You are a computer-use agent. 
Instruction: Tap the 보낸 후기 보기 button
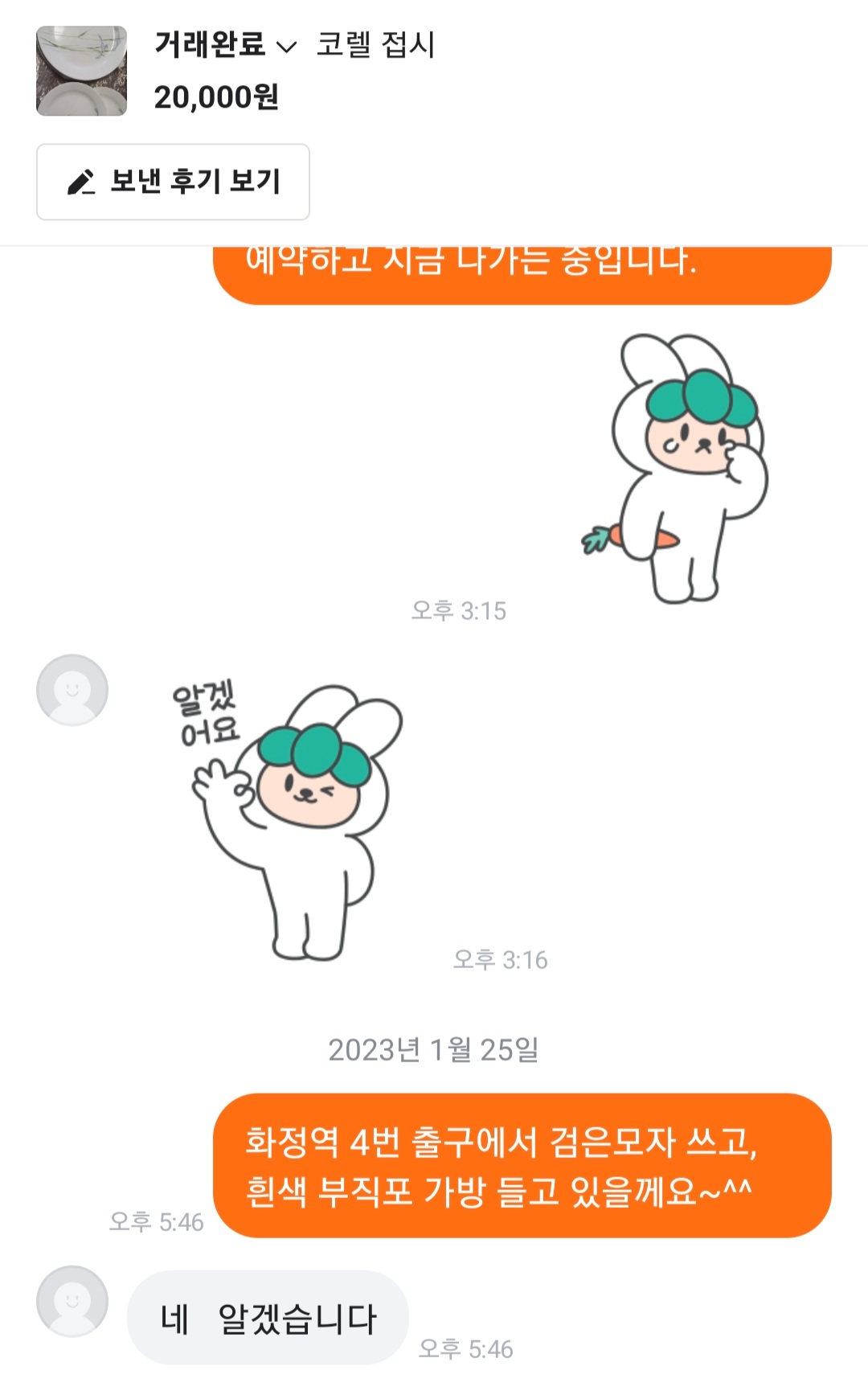click(x=173, y=182)
